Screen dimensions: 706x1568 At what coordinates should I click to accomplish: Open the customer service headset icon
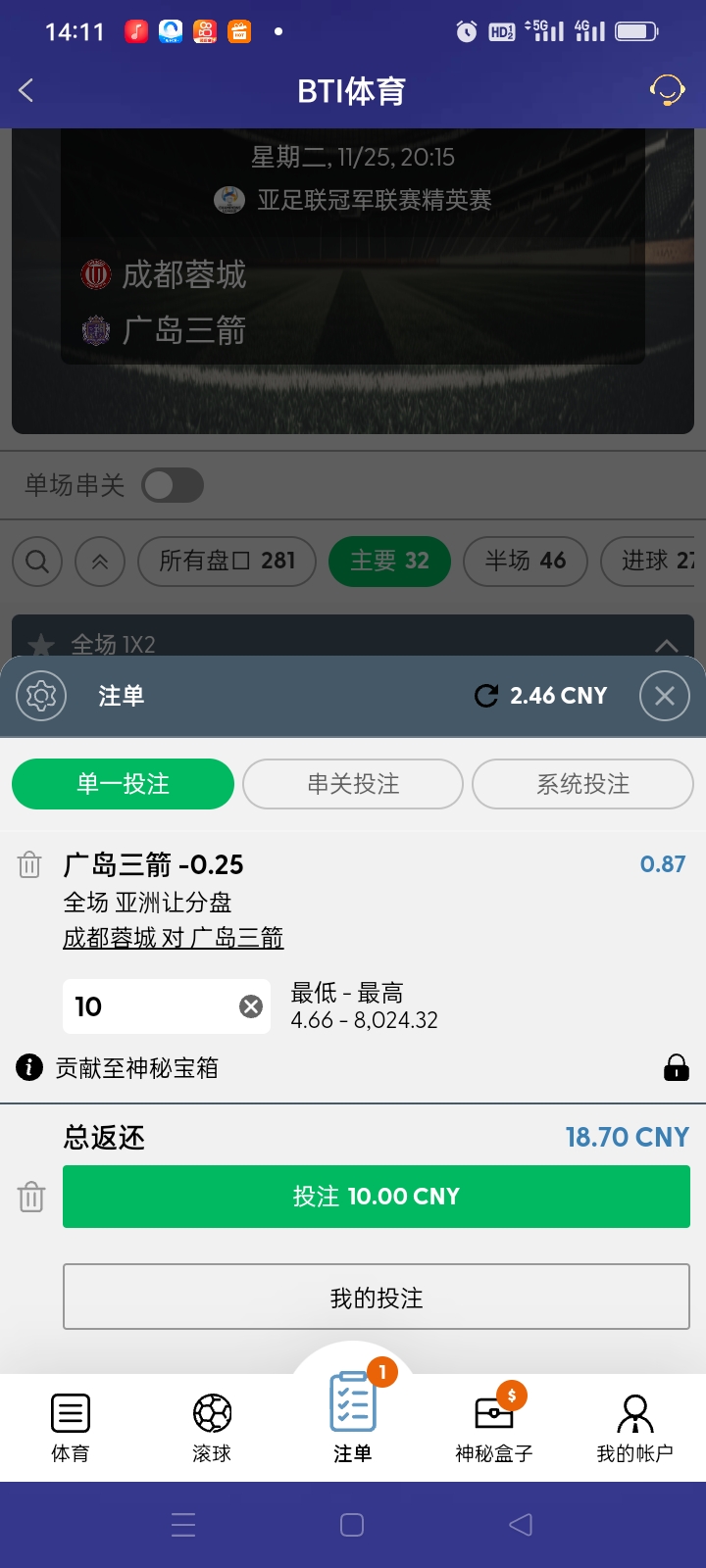(x=668, y=90)
